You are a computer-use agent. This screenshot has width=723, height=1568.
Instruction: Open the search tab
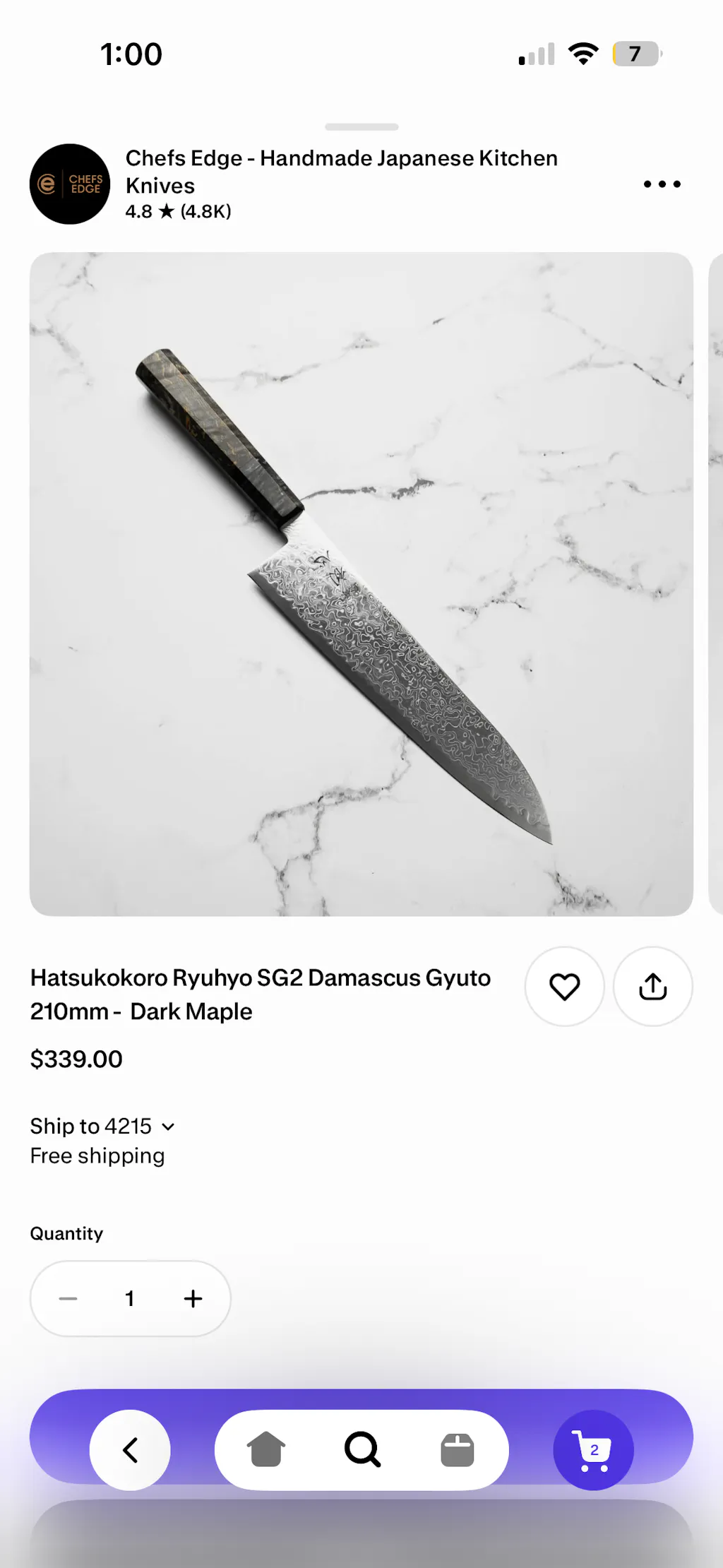coord(362,1450)
